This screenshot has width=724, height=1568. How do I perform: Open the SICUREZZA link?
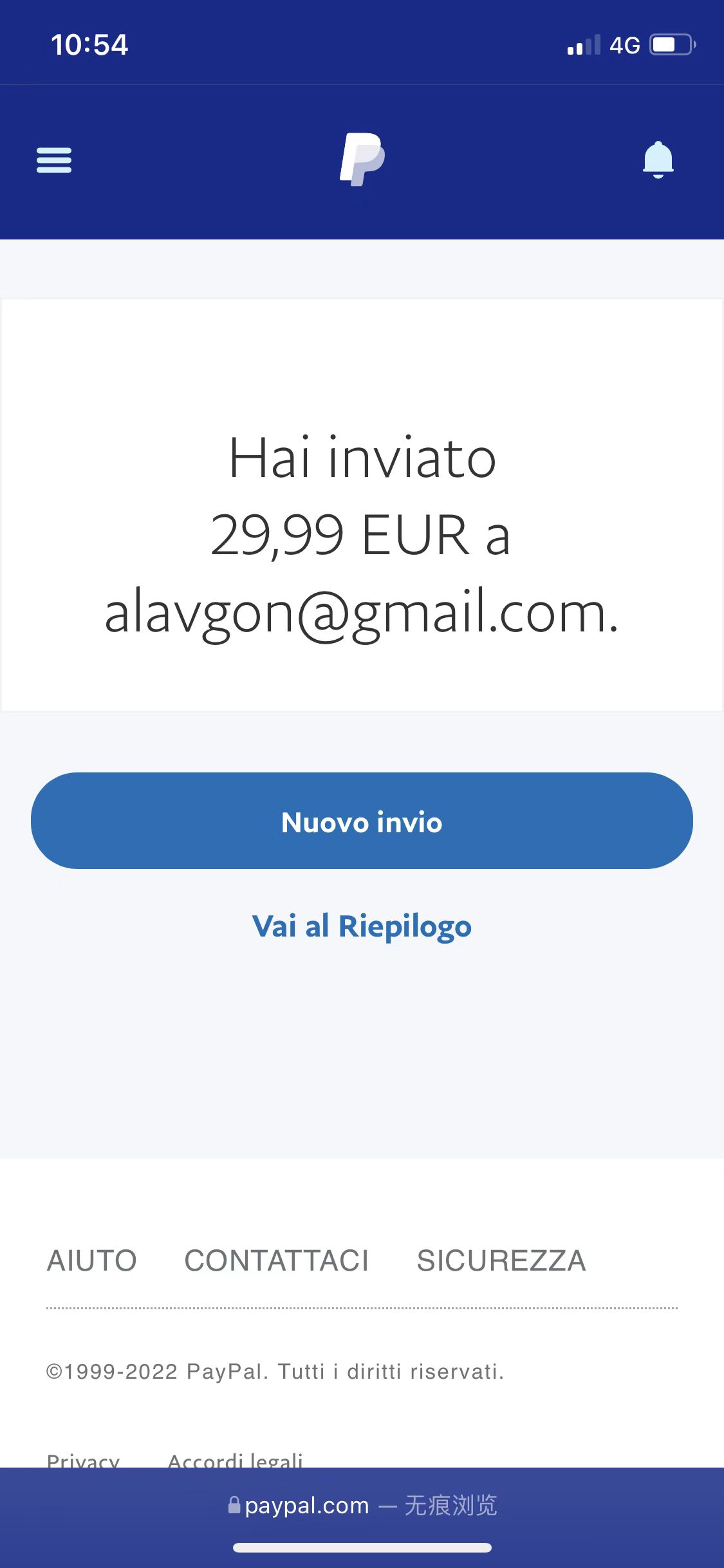(x=501, y=1260)
